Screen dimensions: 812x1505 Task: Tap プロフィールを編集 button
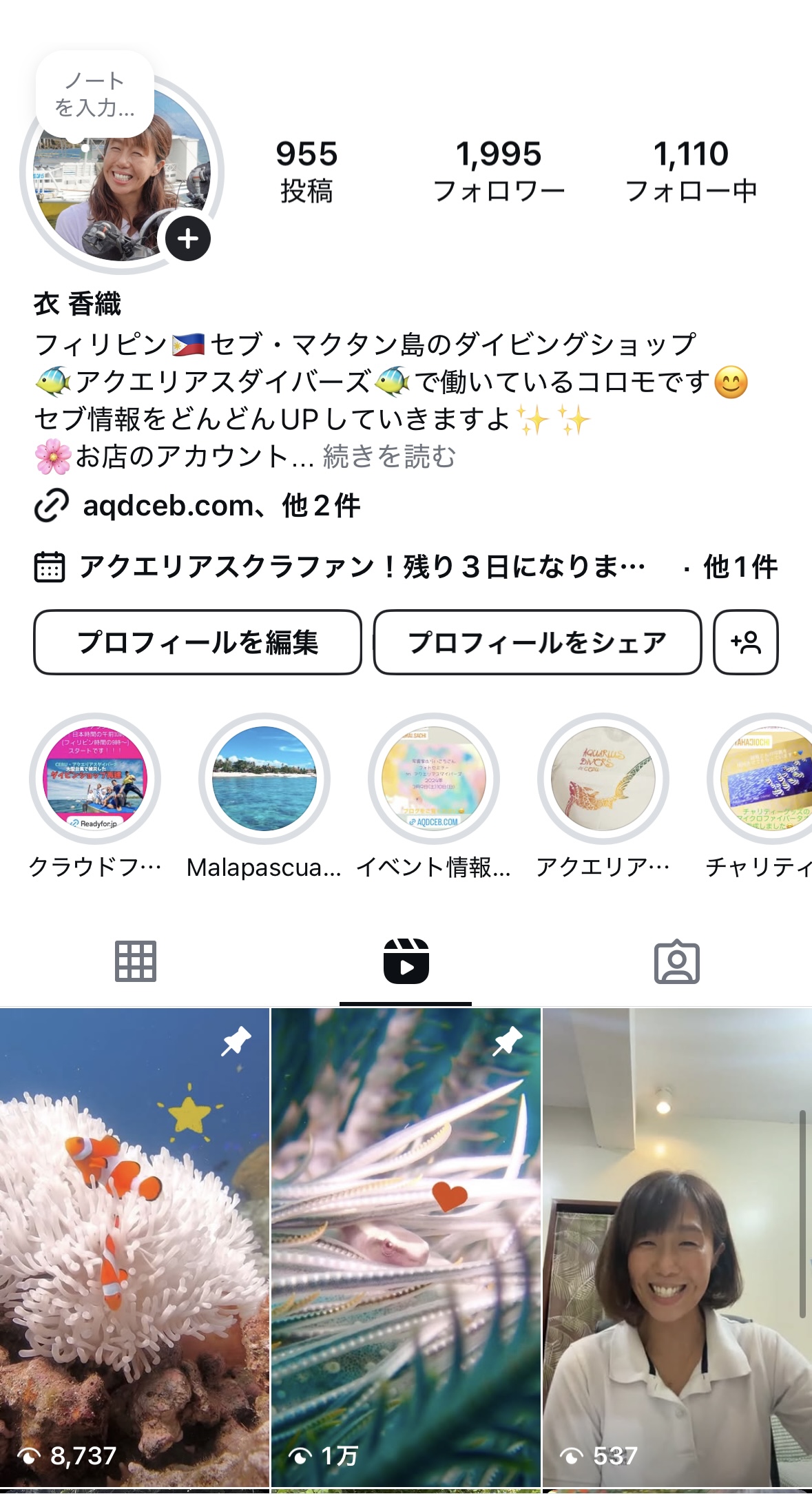pos(198,642)
